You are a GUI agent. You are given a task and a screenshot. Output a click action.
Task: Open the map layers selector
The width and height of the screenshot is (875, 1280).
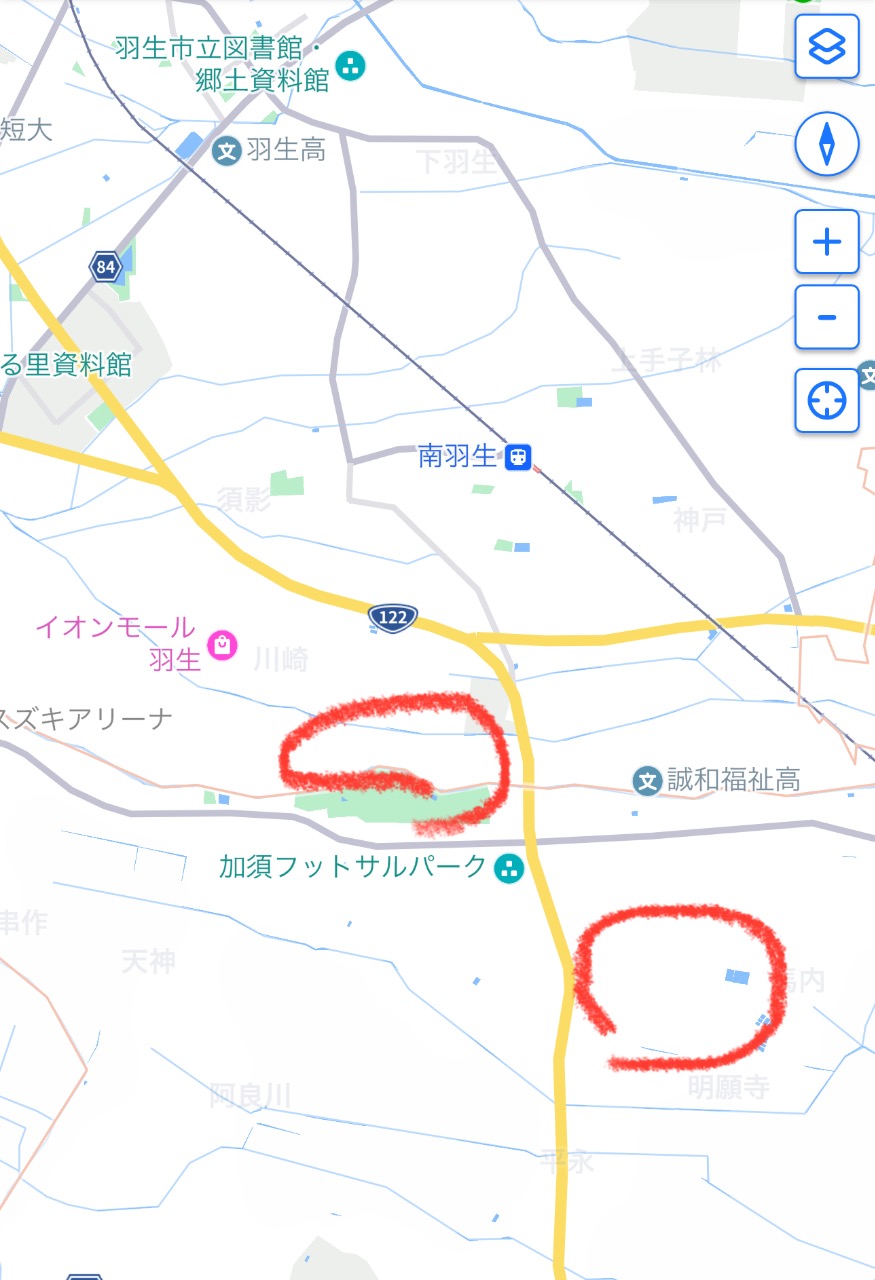point(827,46)
